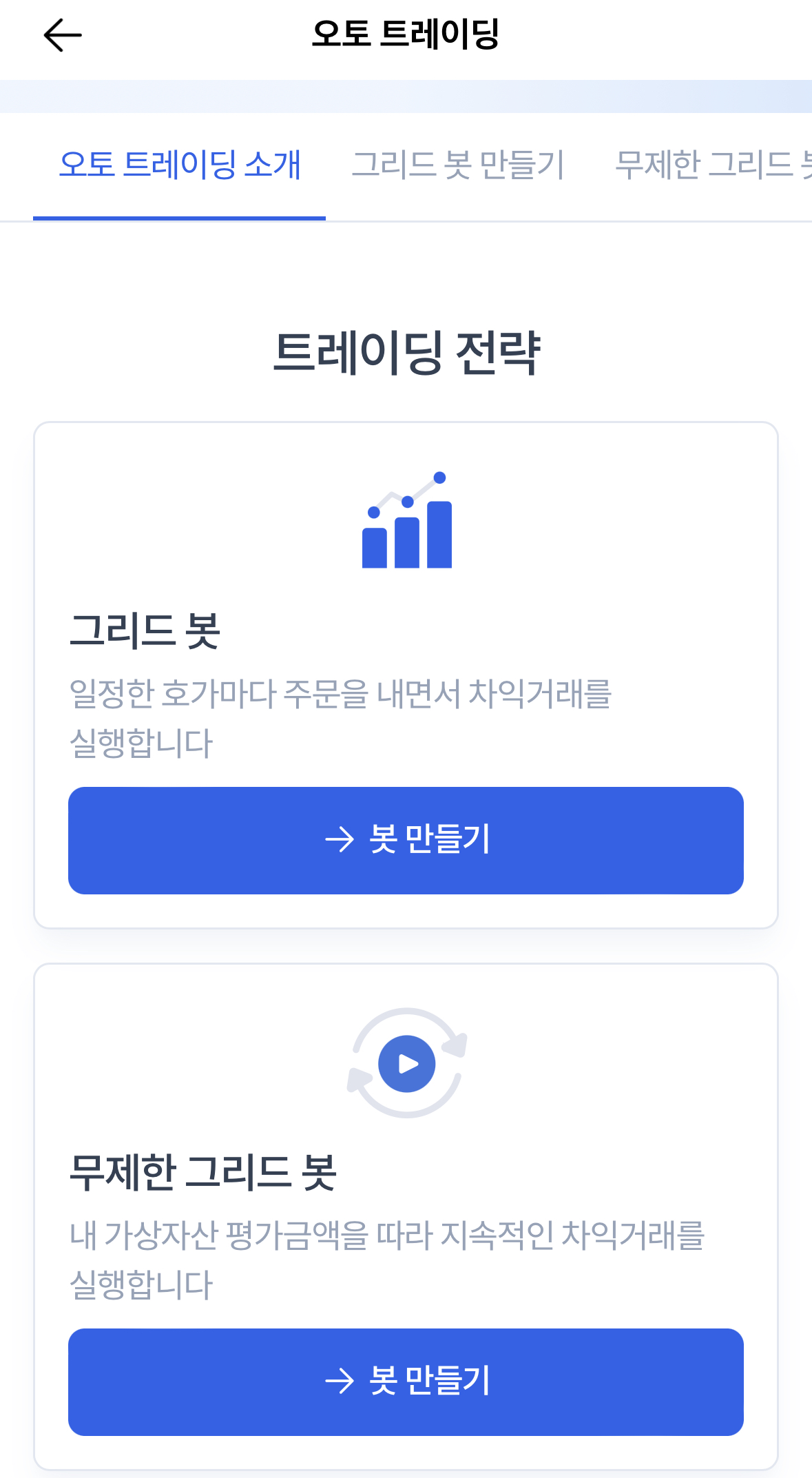Tap the 오토 트레이딩 title in the header
The width and height of the screenshot is (812, 1478).
[x=406, y=32]
